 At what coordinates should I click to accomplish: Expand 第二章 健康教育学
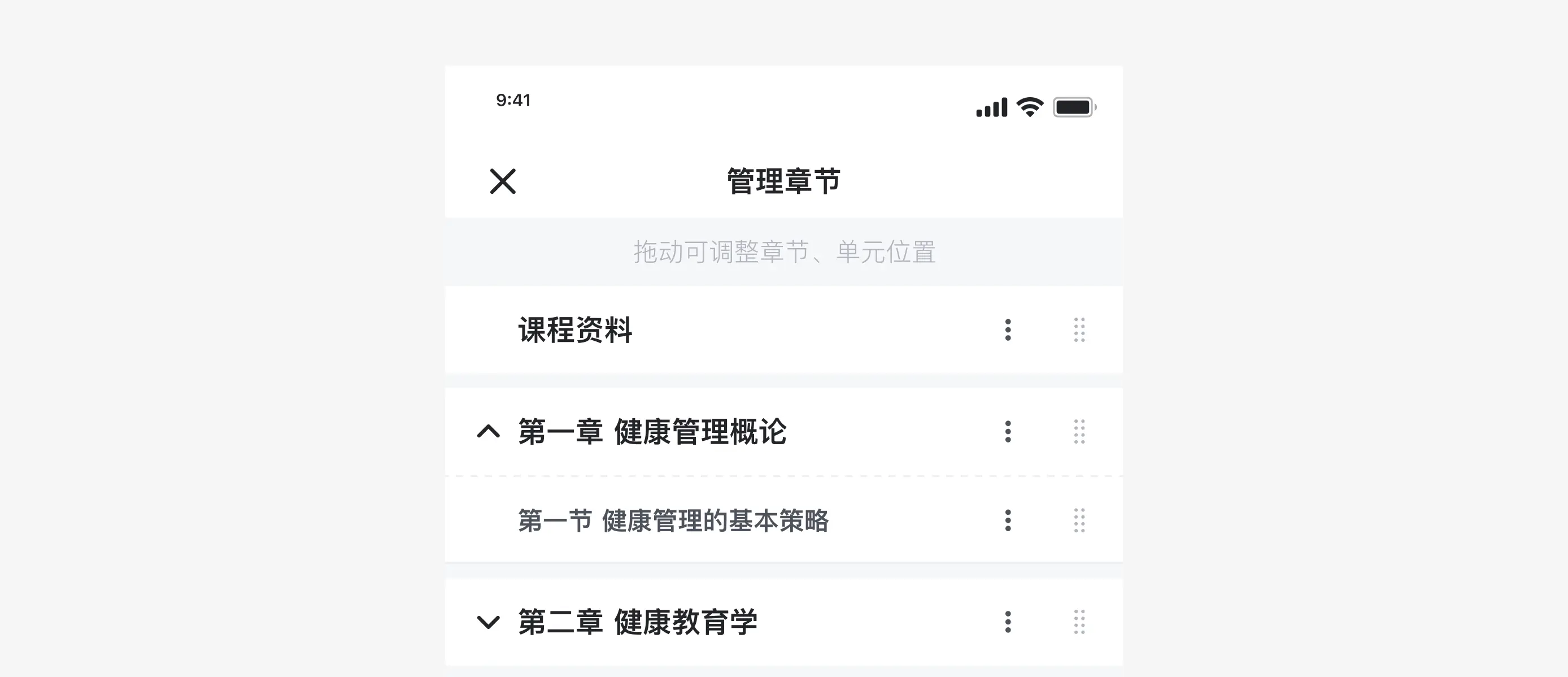point(488,622)
